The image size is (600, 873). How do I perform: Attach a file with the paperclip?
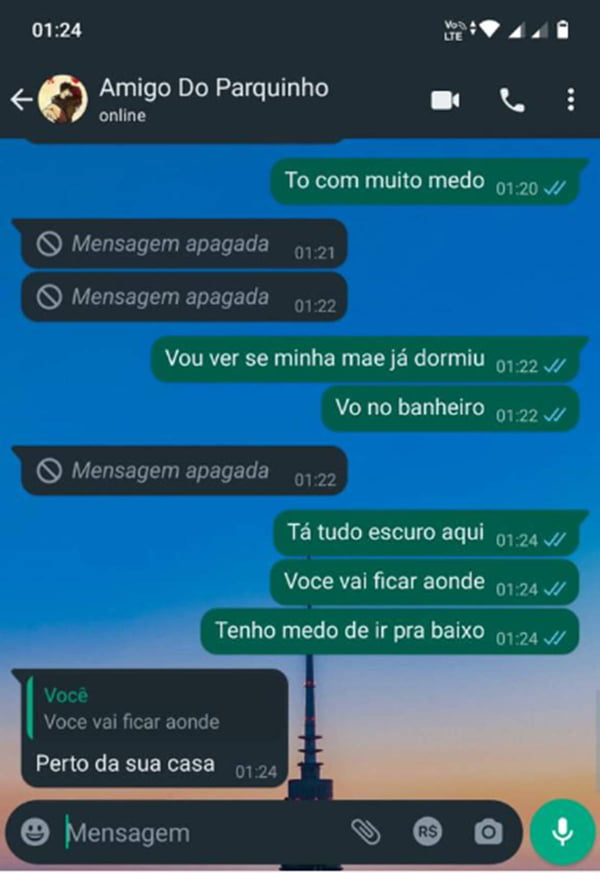[x=366, y=832]
